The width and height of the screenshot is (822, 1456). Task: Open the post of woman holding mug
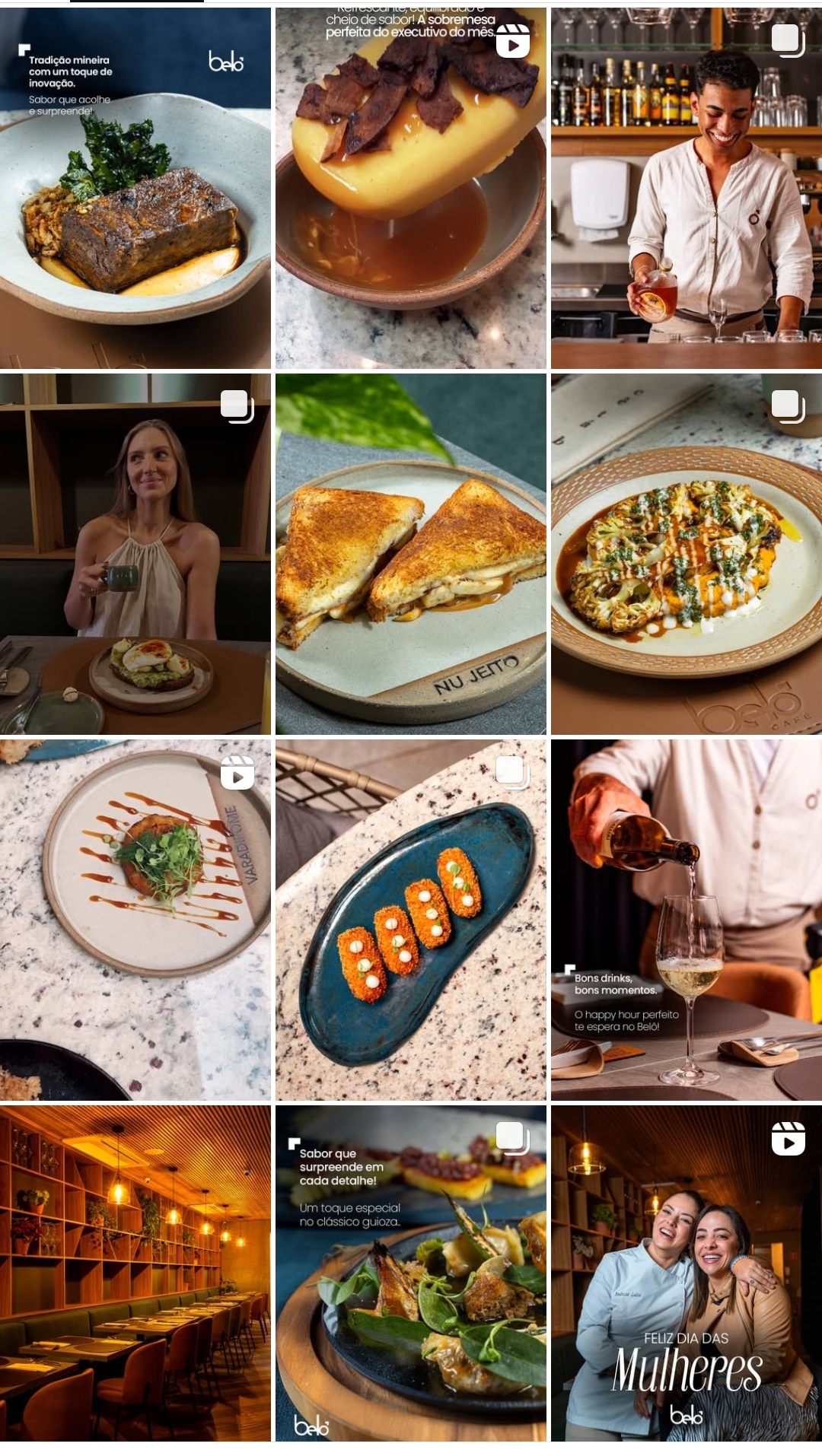[x=135, y=554]
